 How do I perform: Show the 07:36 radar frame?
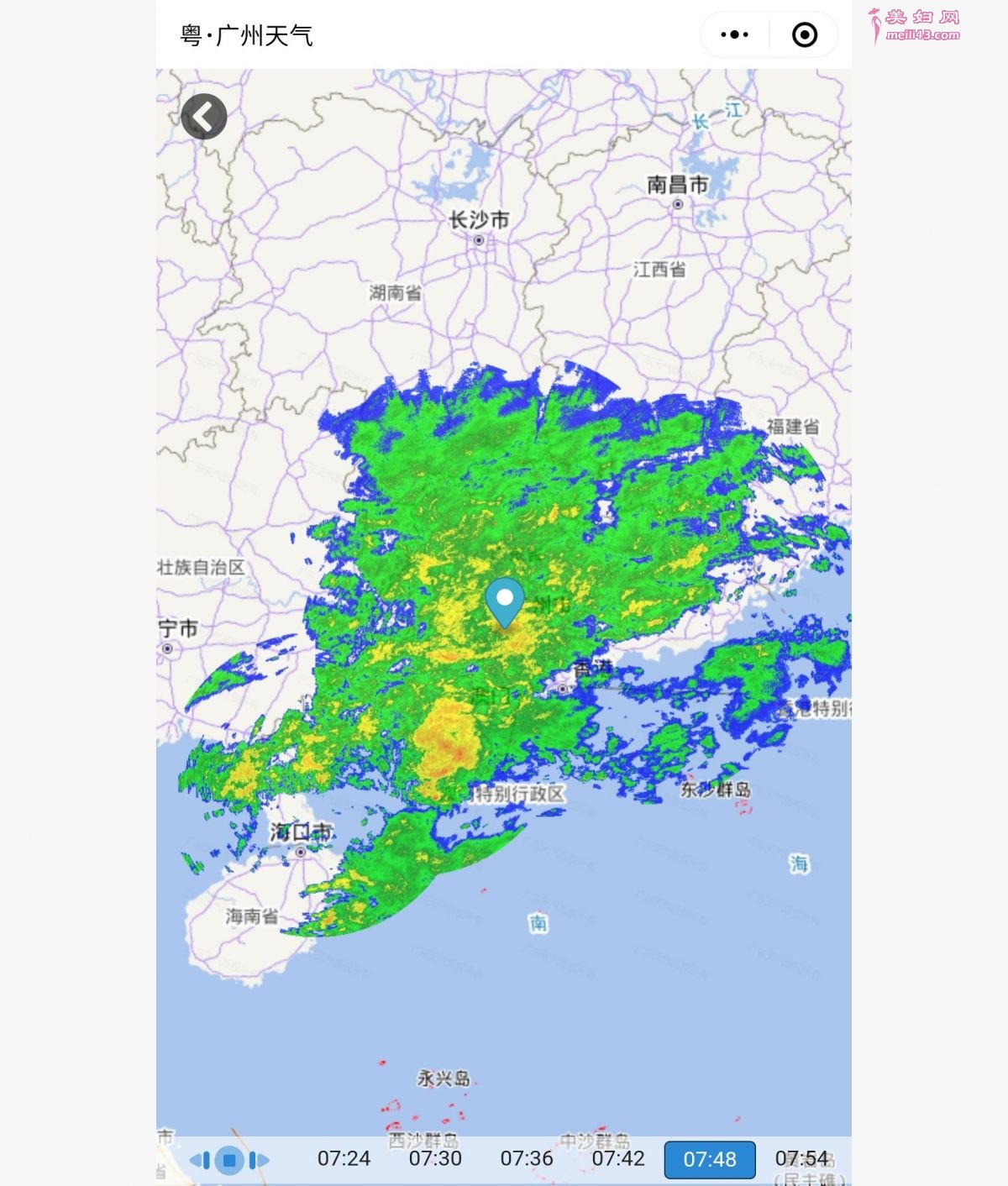pyautogui.click(x=527, y=1159)
